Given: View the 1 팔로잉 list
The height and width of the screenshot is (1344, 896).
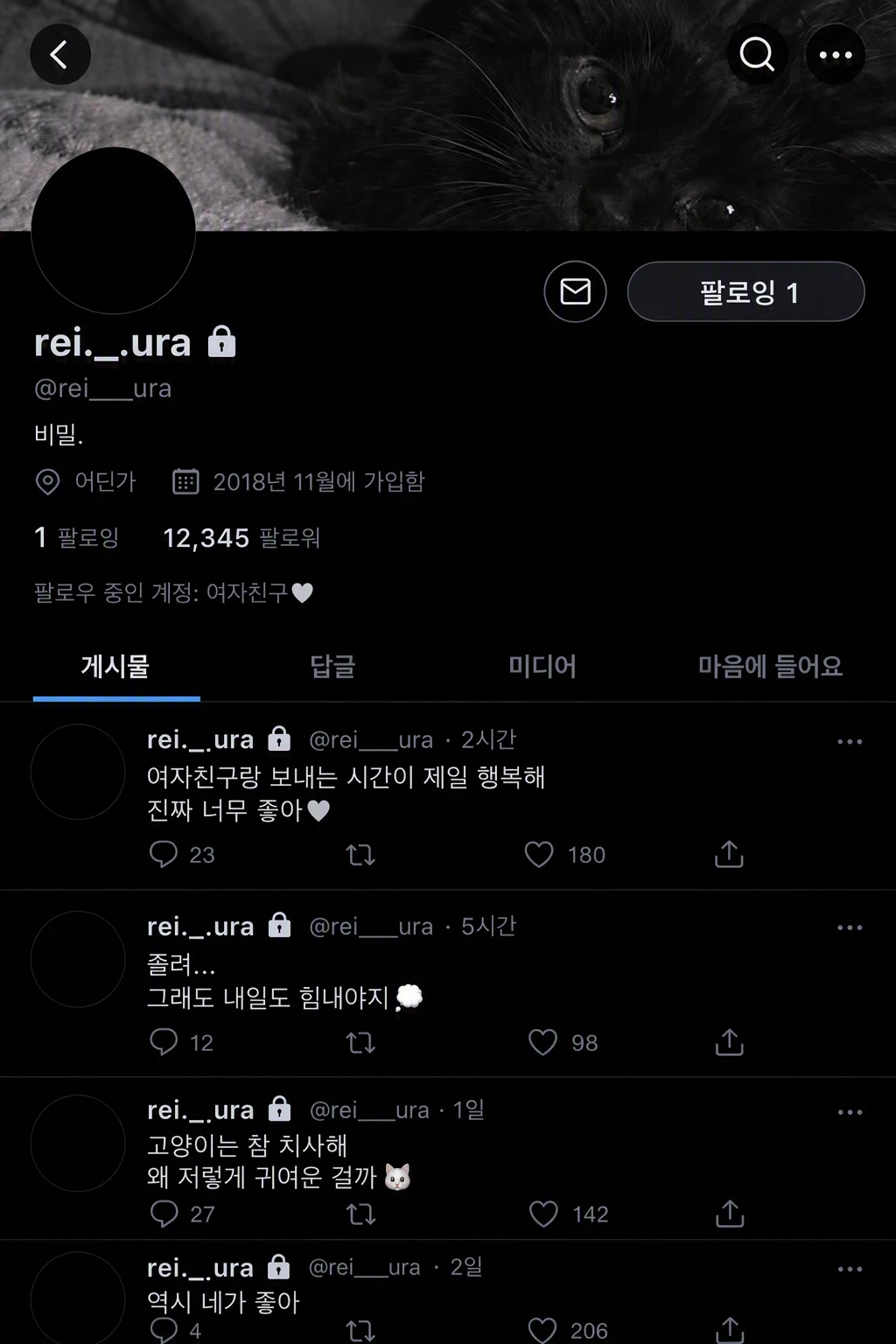Looking at the screenshot, I should coord(76,537).
